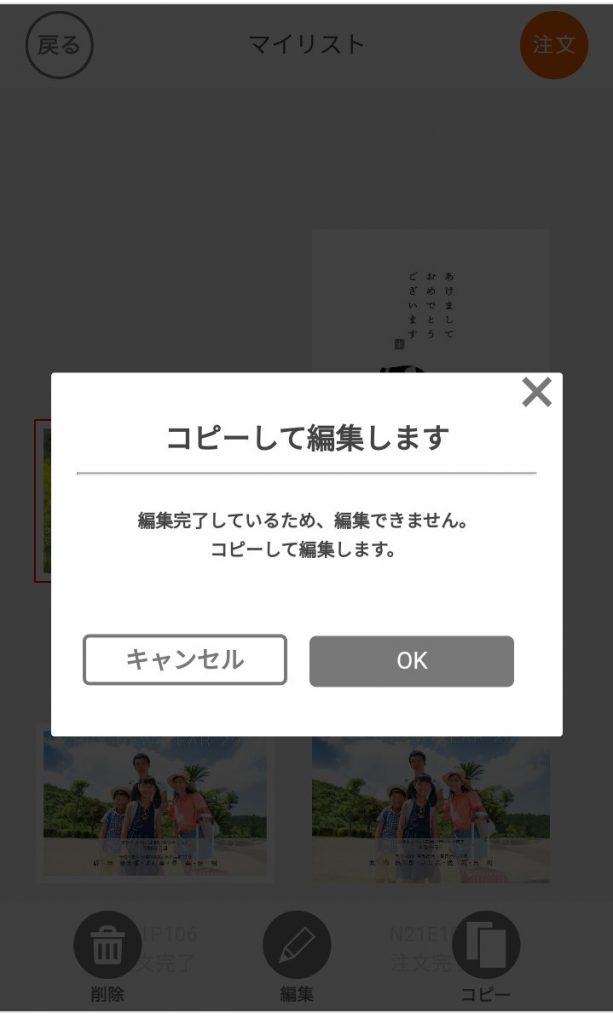Viewport: 613px width, 1024px height.
Task: Confirm copy and edit with OK
Action: click(x=411, y=661)
